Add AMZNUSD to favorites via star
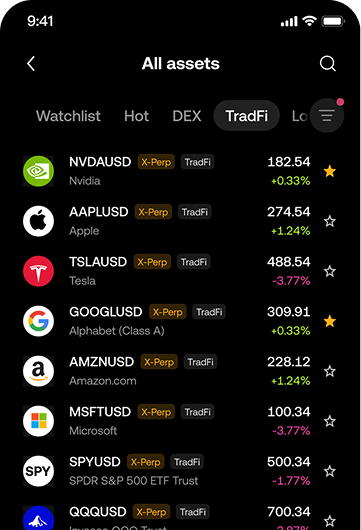361x530 pixels. [330, 371]
